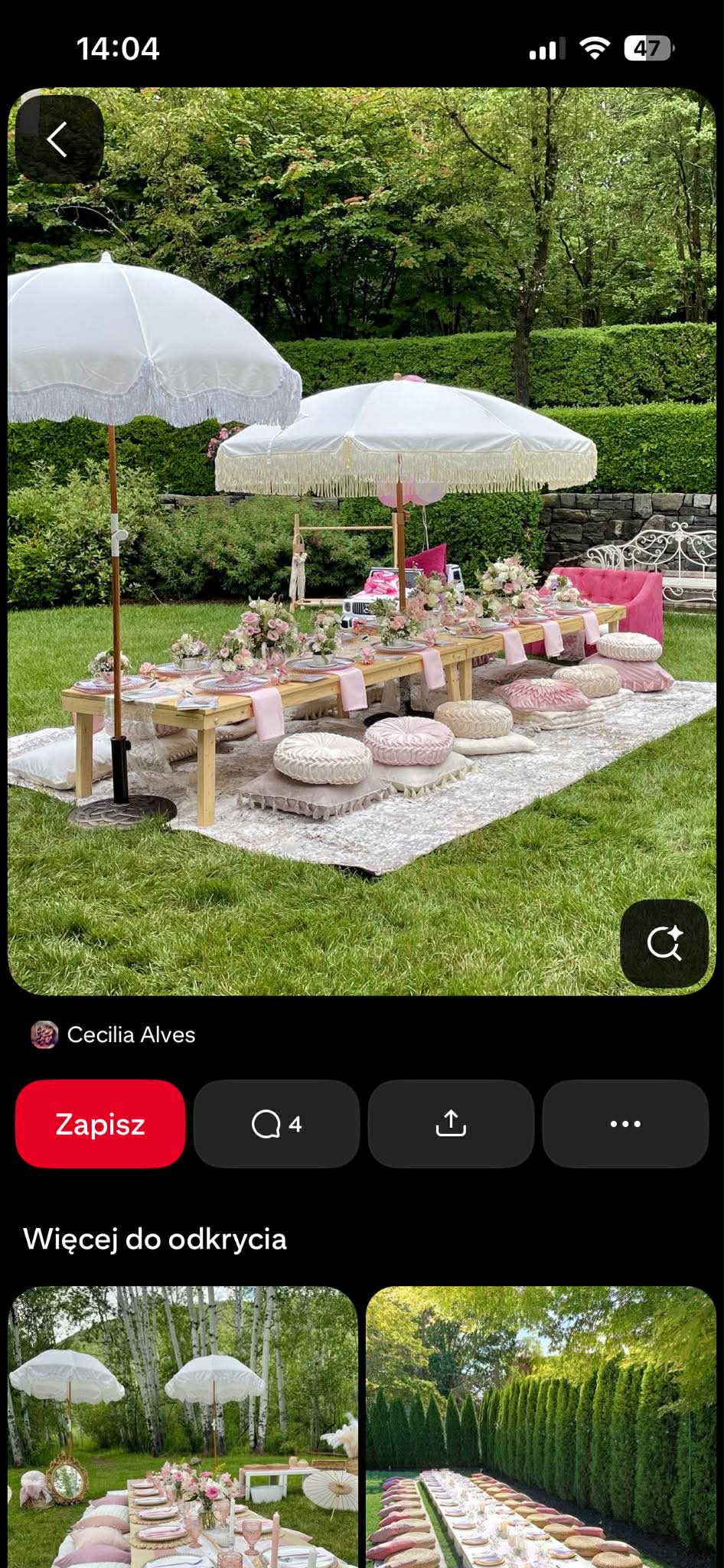Open visual search on the picnic photo
Viewport: 724px width, 1568px height.
(664, 943)
